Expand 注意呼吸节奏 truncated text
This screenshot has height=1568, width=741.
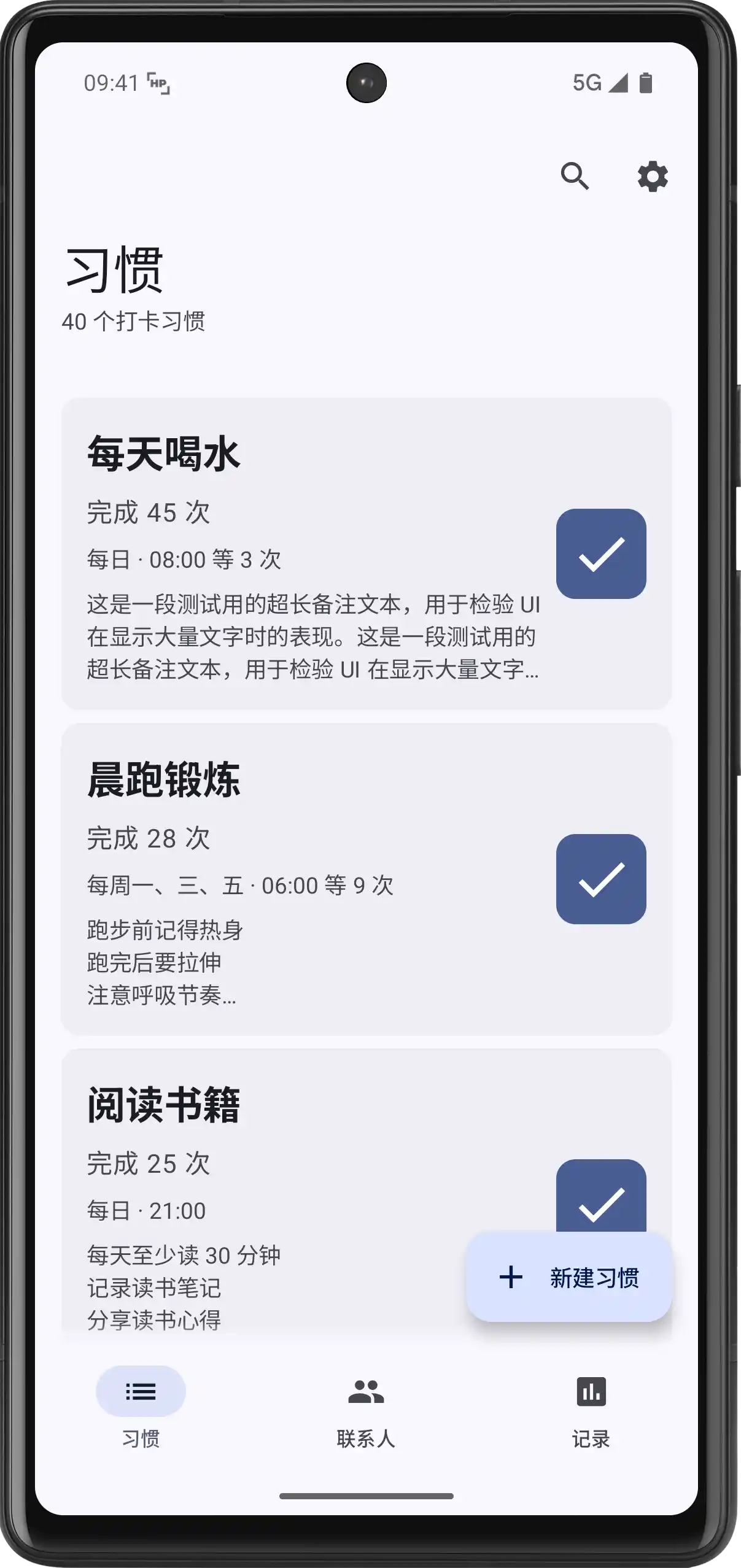click(161, 995)
